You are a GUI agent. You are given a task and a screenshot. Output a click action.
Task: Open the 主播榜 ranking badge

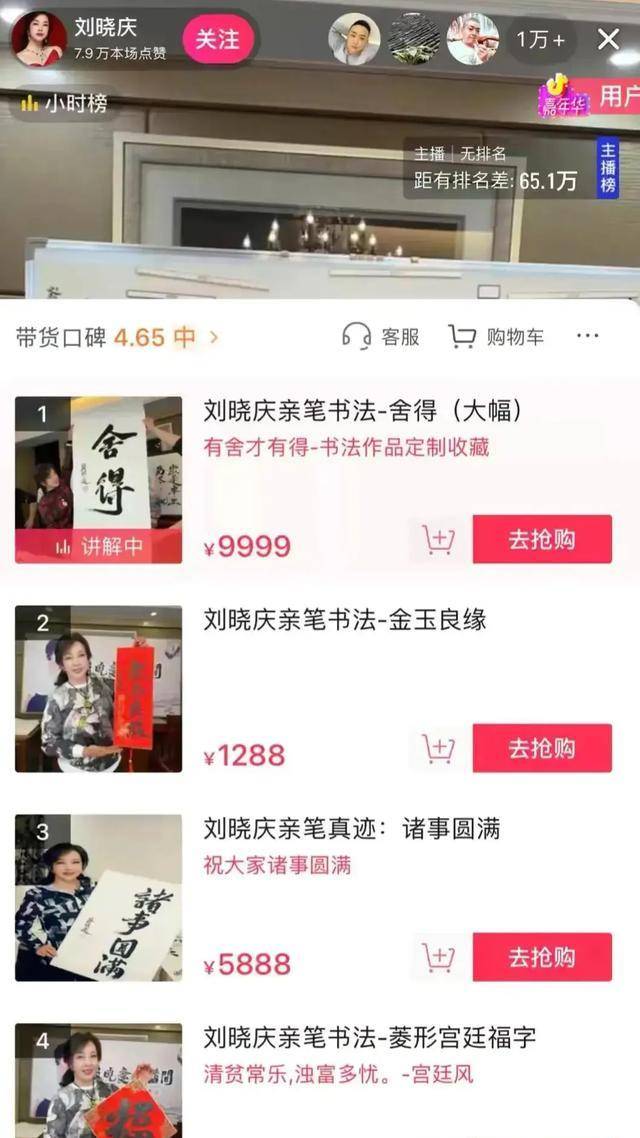608,168
